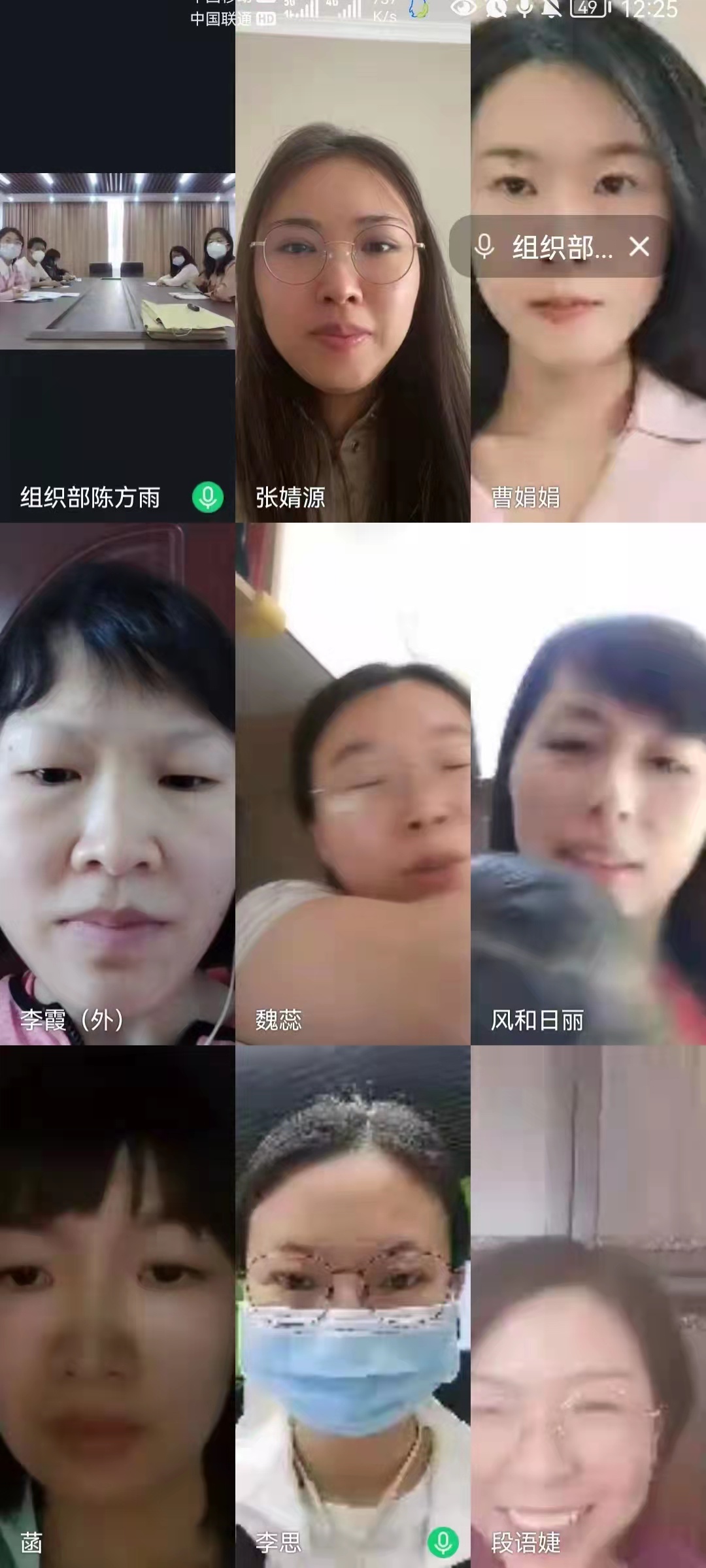Open 菡's video tile
This screenshot has width=706, height=1568.
coord(118,1307)
